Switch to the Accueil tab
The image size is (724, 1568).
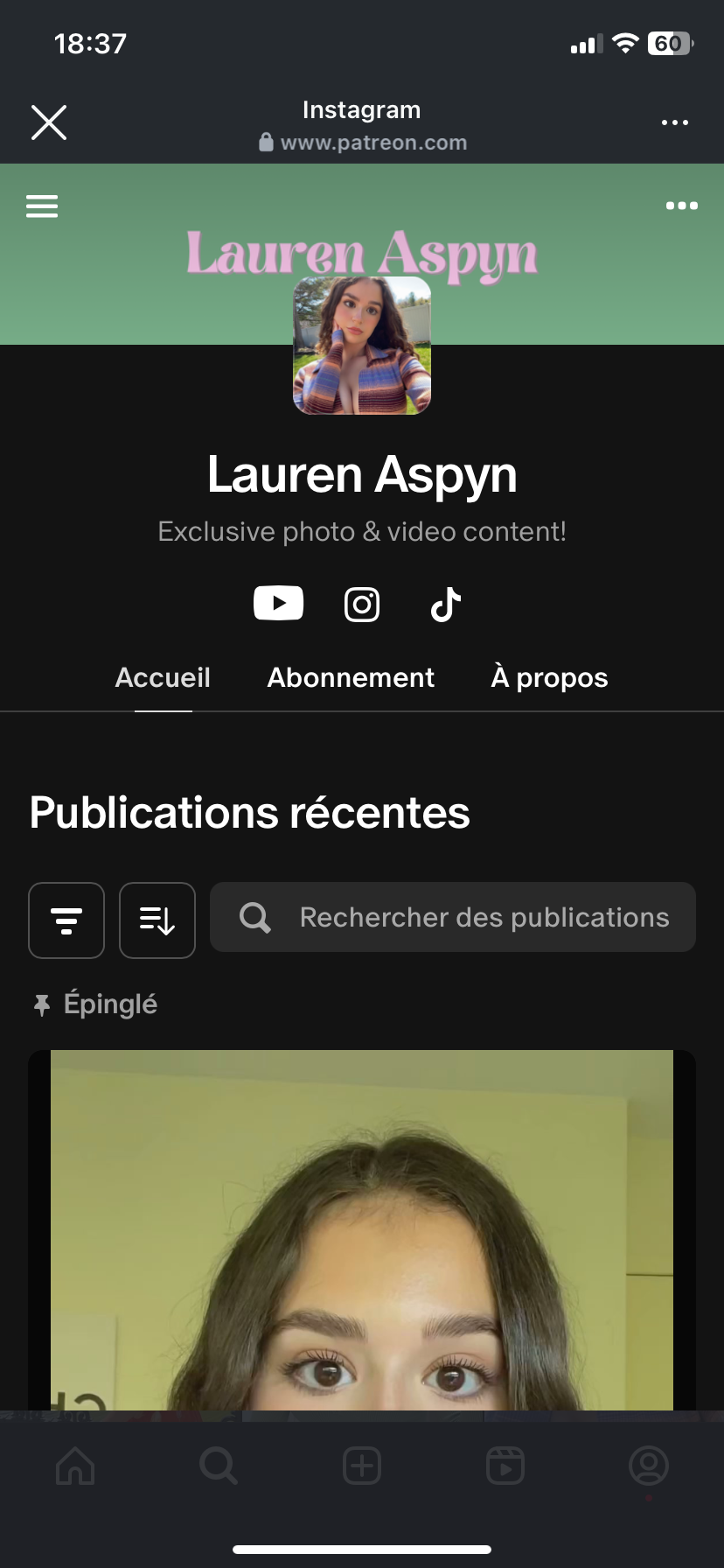click(163, 678)
